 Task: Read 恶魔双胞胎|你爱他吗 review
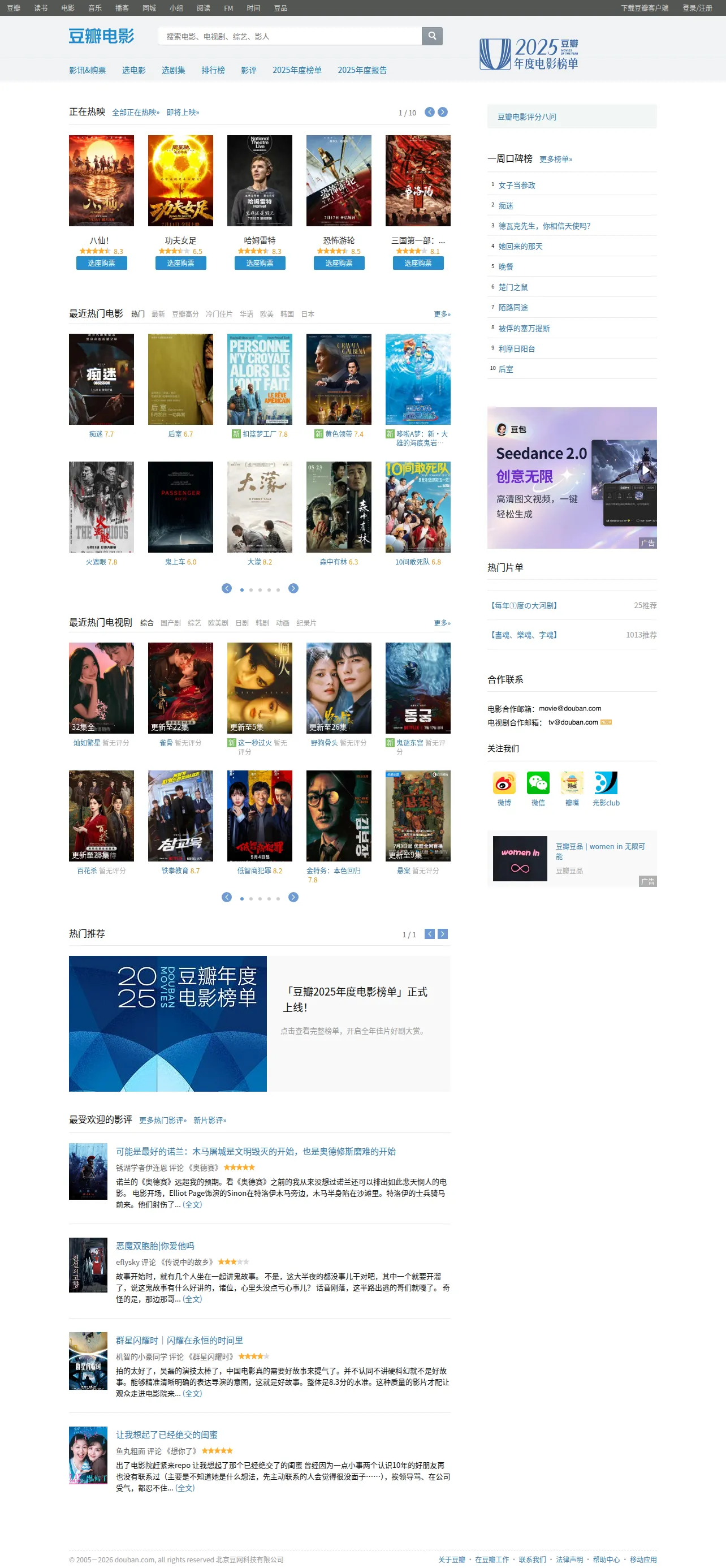coord(155,1246)
